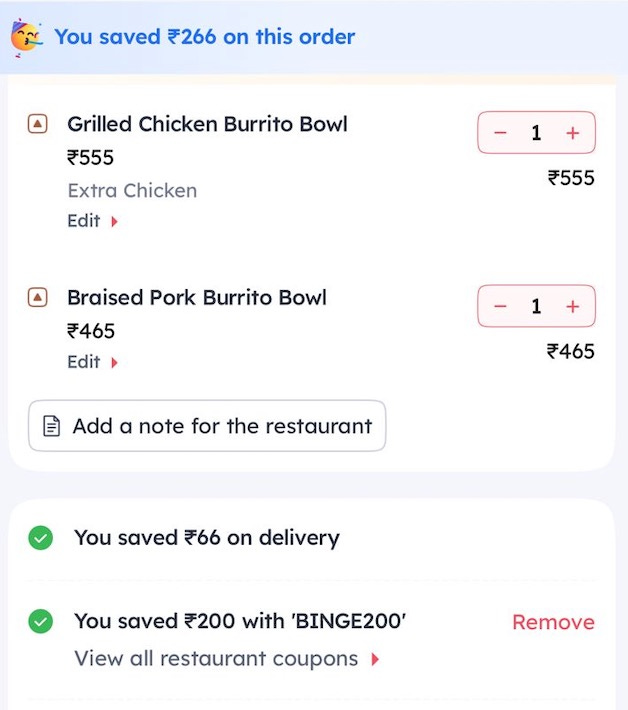View all restaurant coupons
Image resolution: width=628 pixels, height=710 pixels.
226,659
